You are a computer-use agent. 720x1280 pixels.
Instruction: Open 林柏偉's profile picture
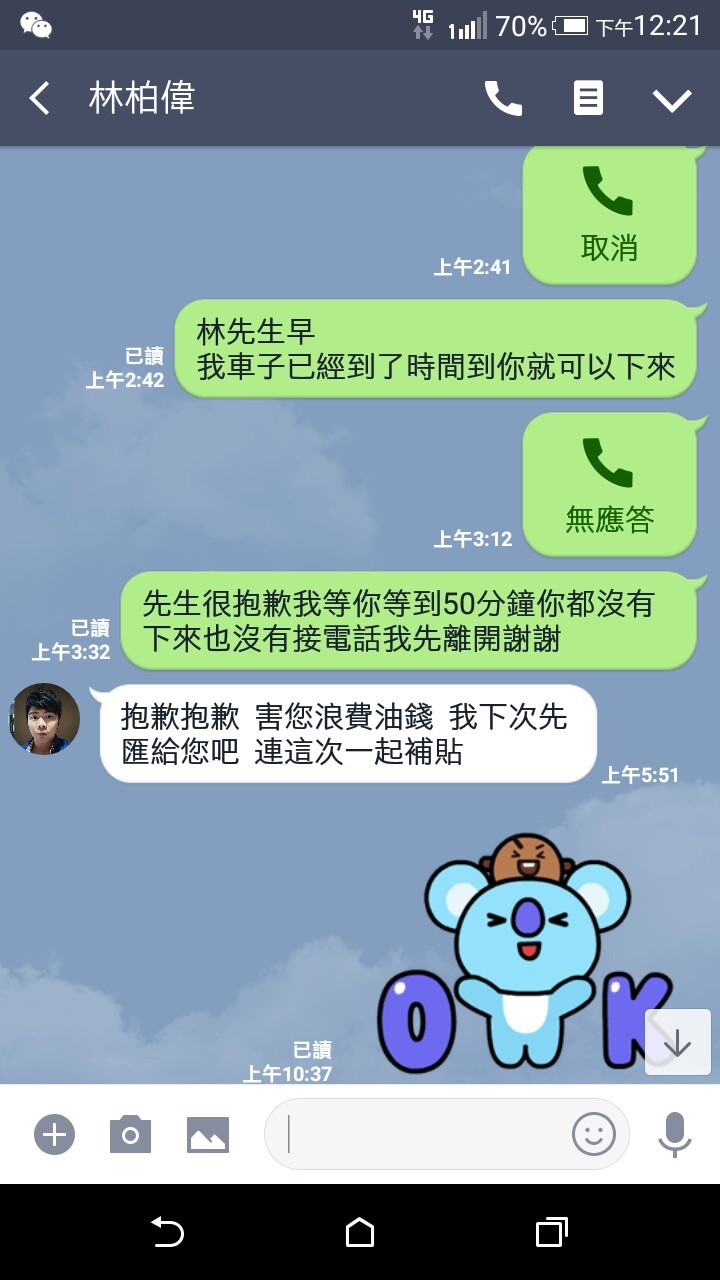click(45, 719)
